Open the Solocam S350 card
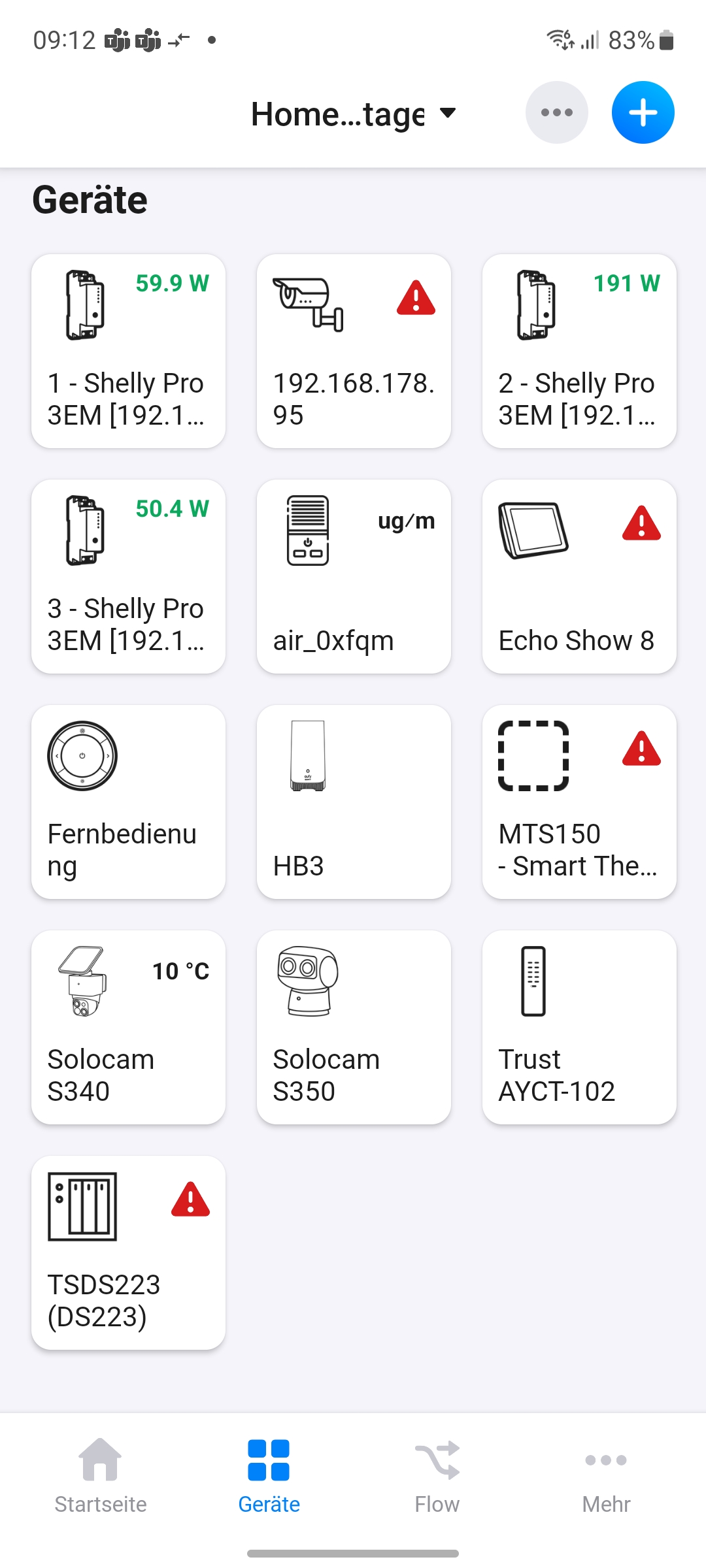 [x=354, y=1027]
